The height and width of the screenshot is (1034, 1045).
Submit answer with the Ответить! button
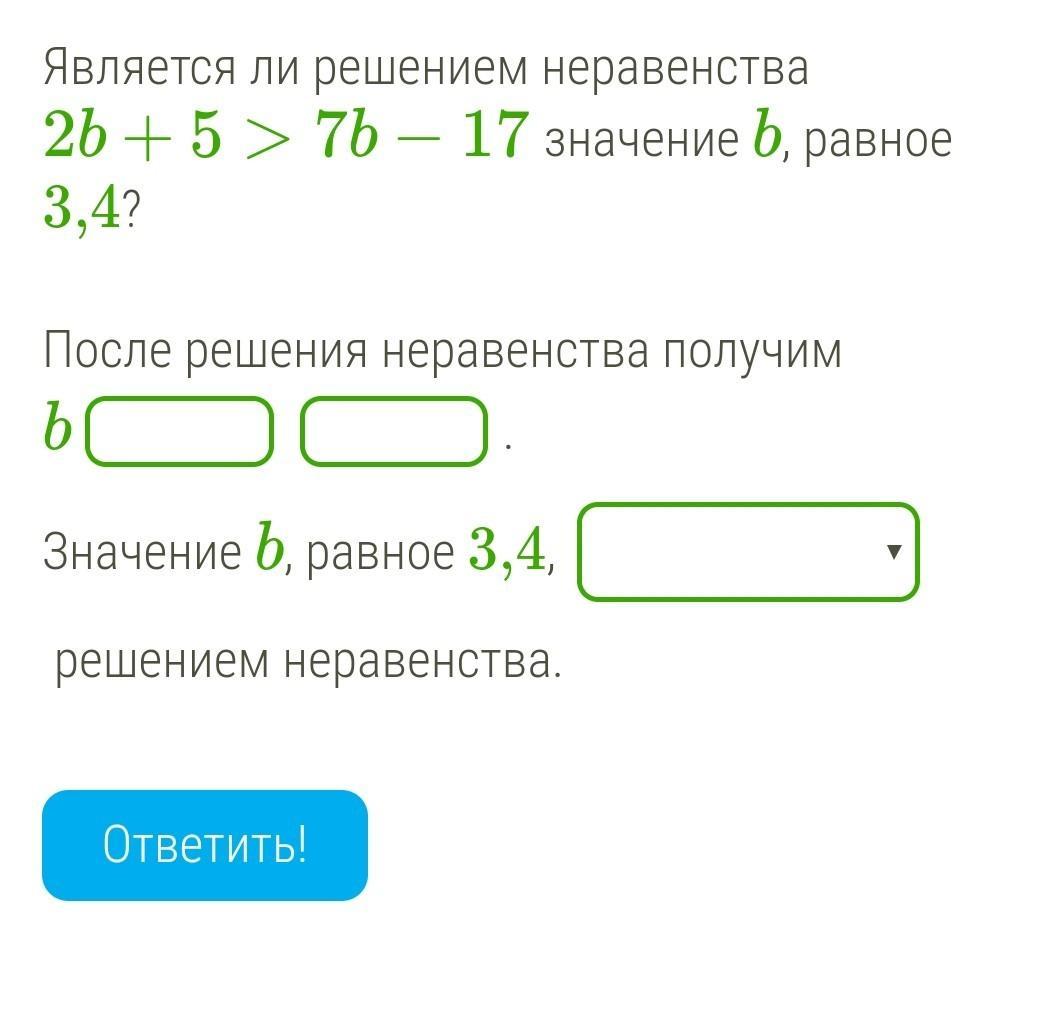pyautogui.click(x=205, y=846)
